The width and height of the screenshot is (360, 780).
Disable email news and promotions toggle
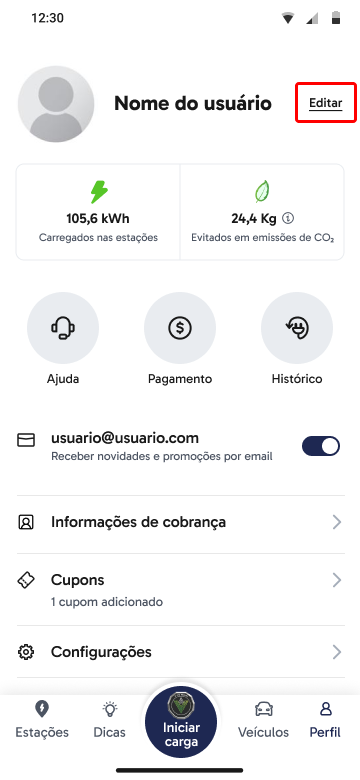[x=321, y=446]
